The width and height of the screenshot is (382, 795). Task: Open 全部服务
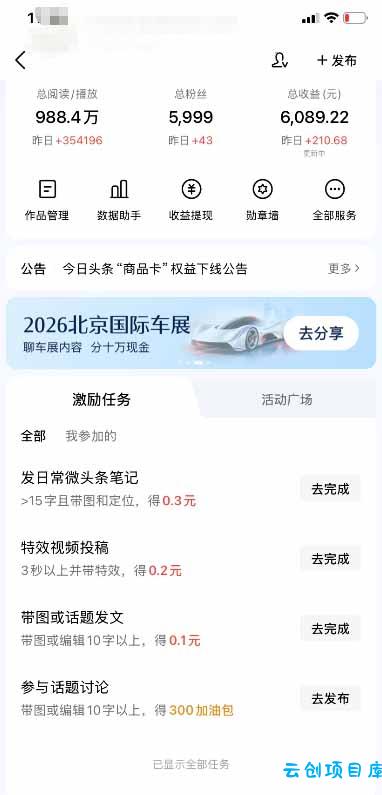point(334,201)
